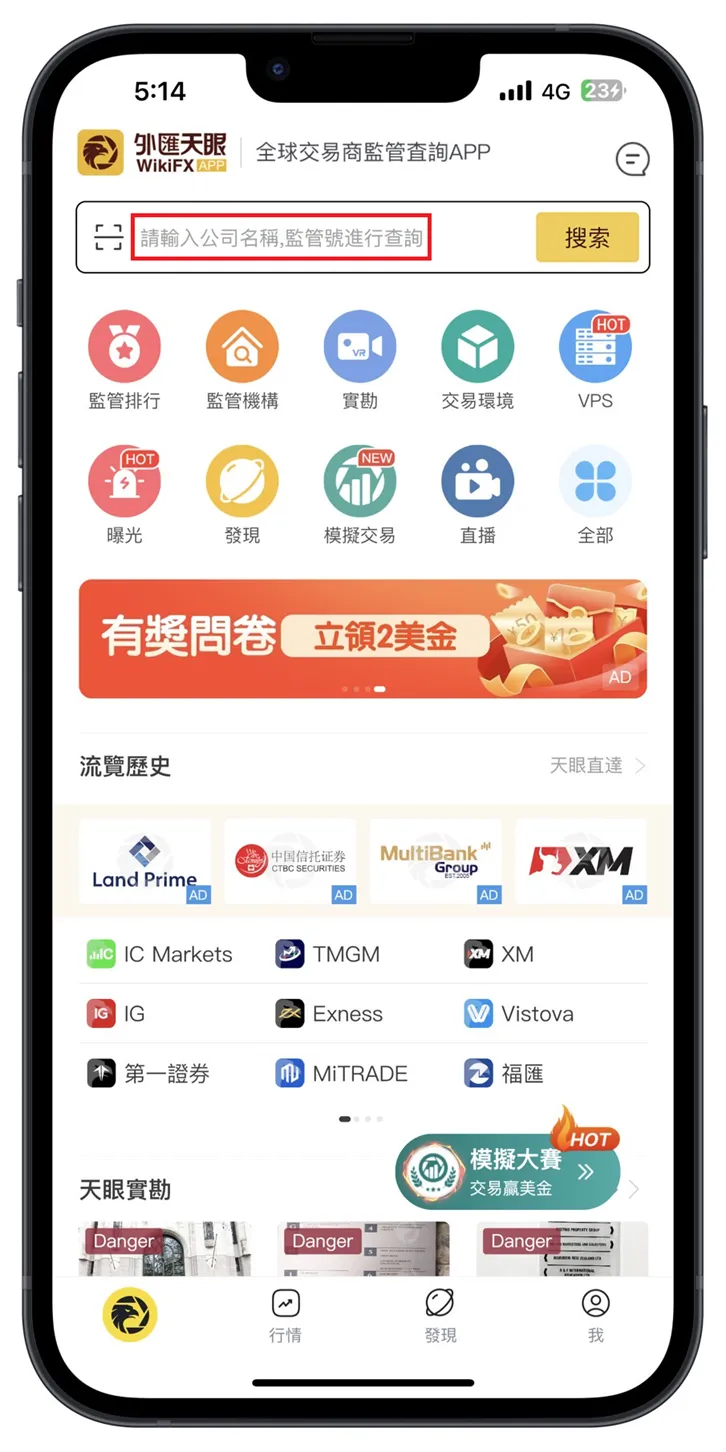Open the 交易環境 shortcut
This screenshot has width=726, height=1452.
pos(478,361)
